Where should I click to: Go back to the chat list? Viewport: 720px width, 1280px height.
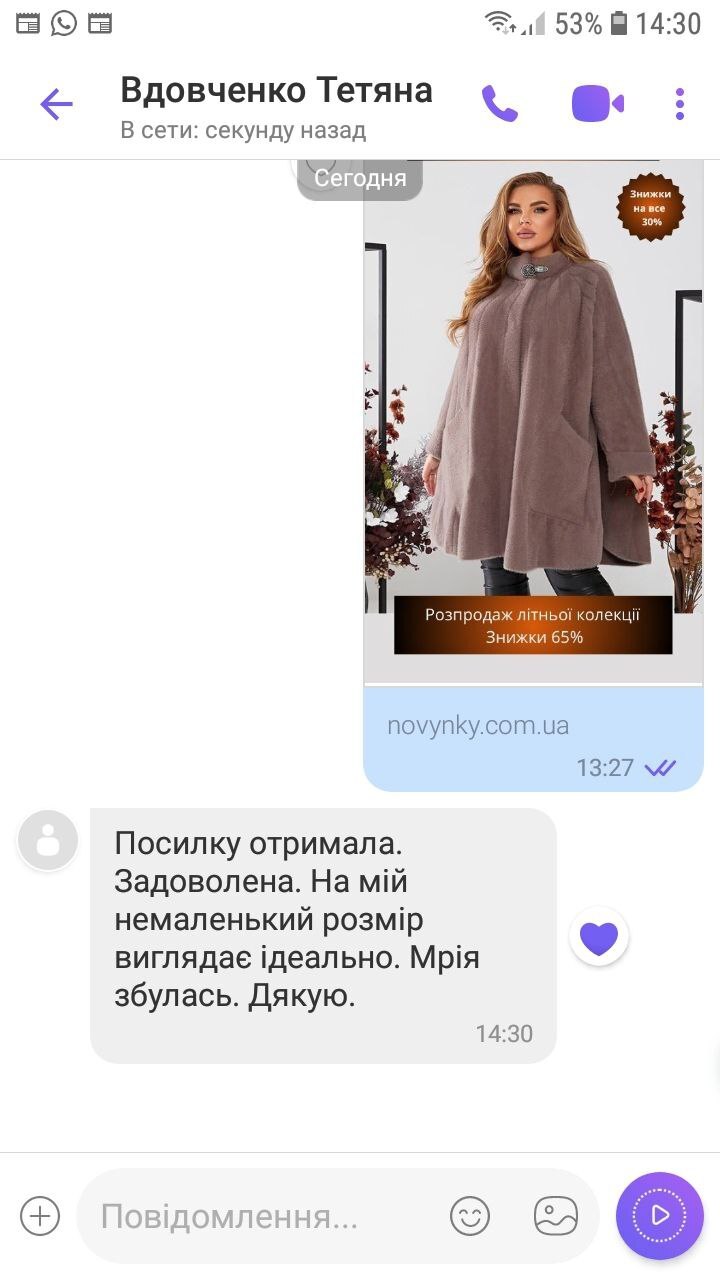tap(56, 104)
